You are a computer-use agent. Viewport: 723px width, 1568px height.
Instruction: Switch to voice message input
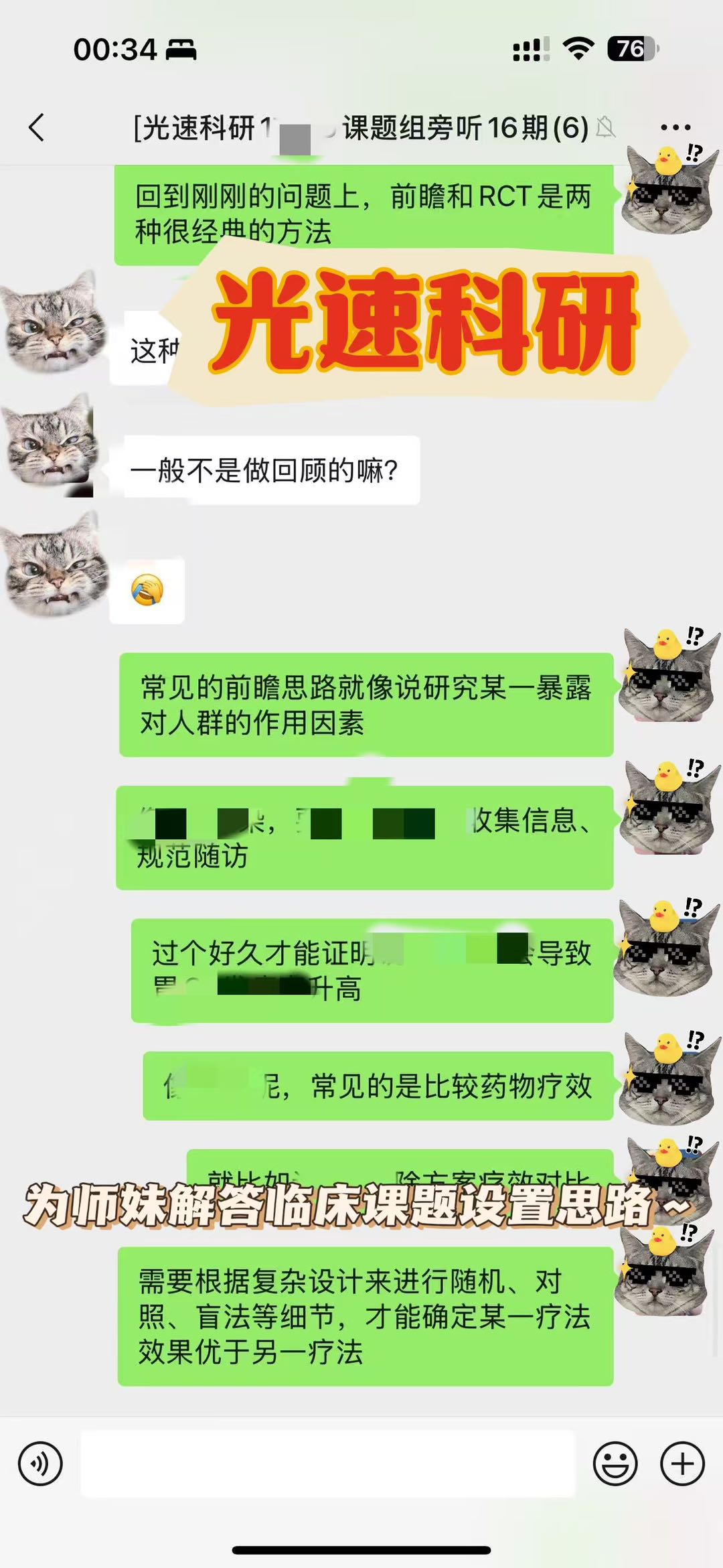click(40, 1464)
